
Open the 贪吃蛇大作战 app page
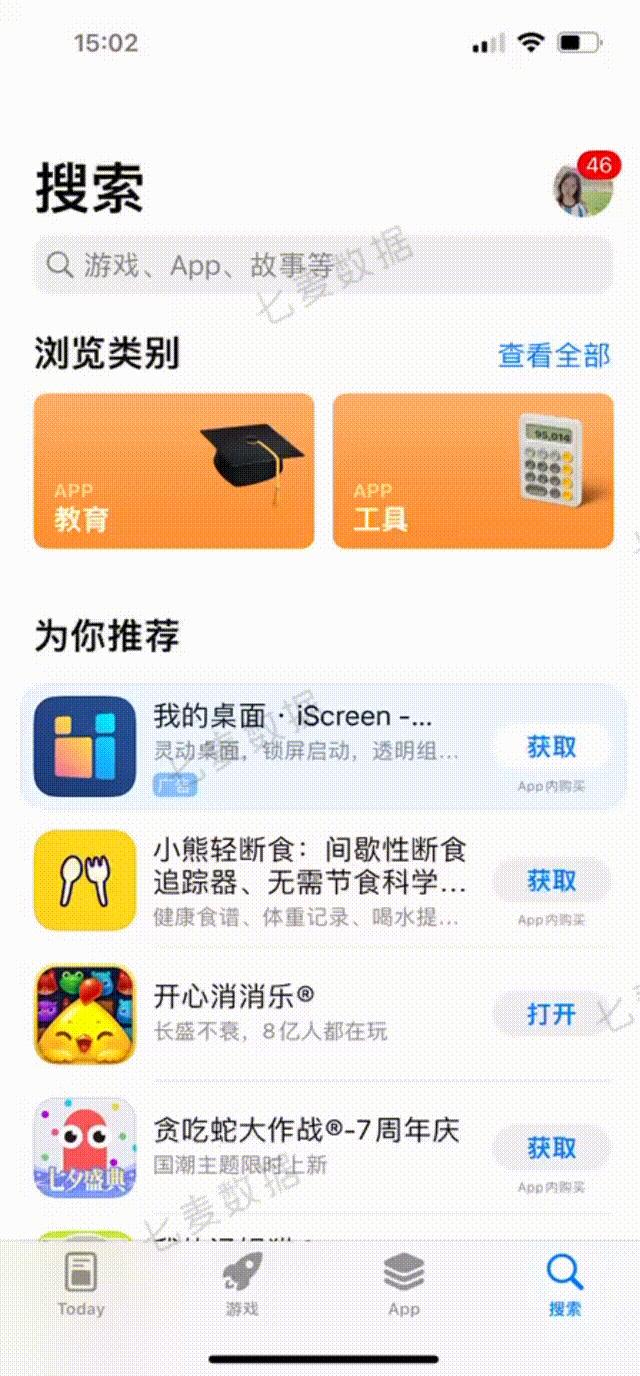coord(300,1146)
